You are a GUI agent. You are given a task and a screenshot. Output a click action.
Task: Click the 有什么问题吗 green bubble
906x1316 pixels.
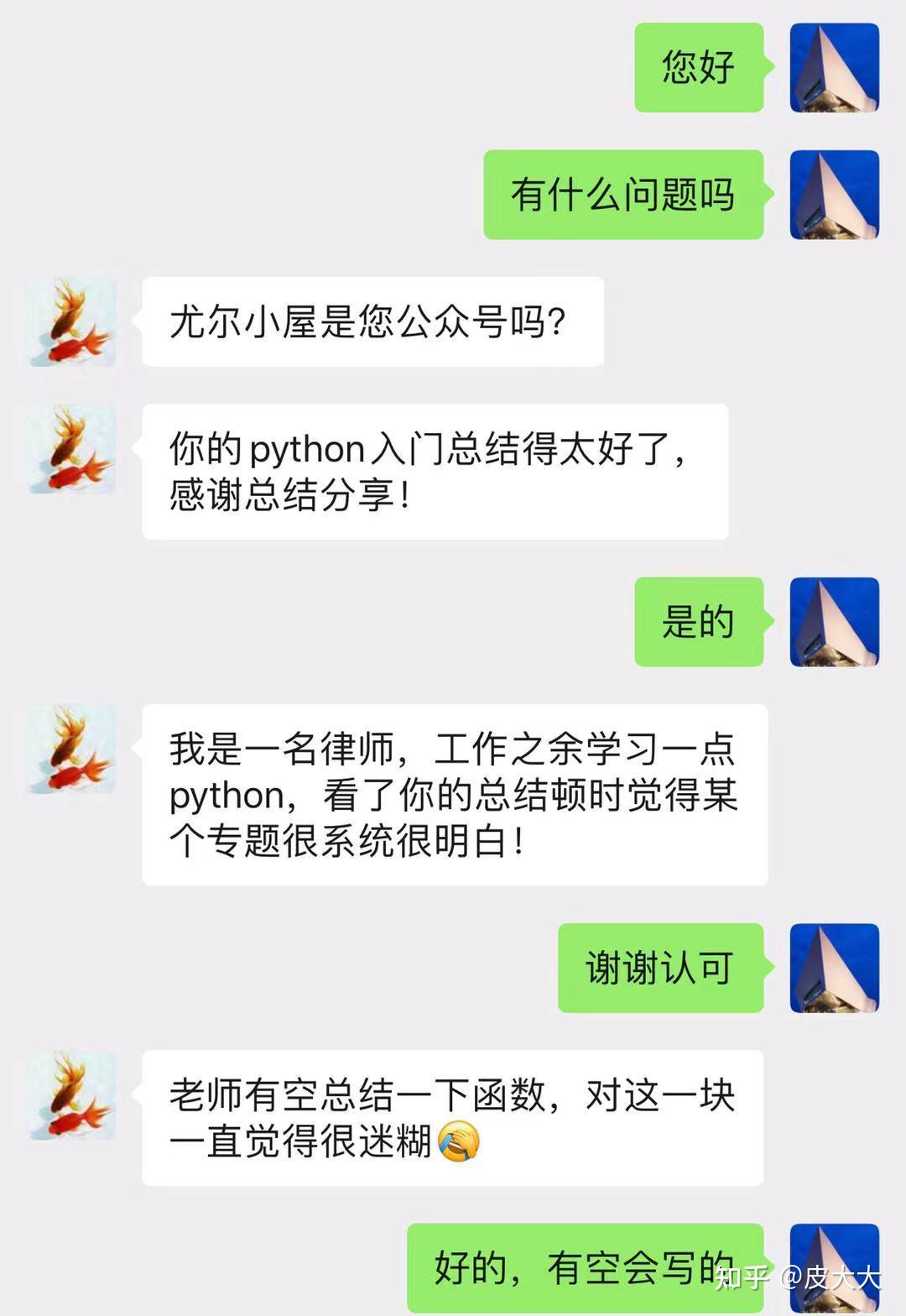(x=625, y=195)
